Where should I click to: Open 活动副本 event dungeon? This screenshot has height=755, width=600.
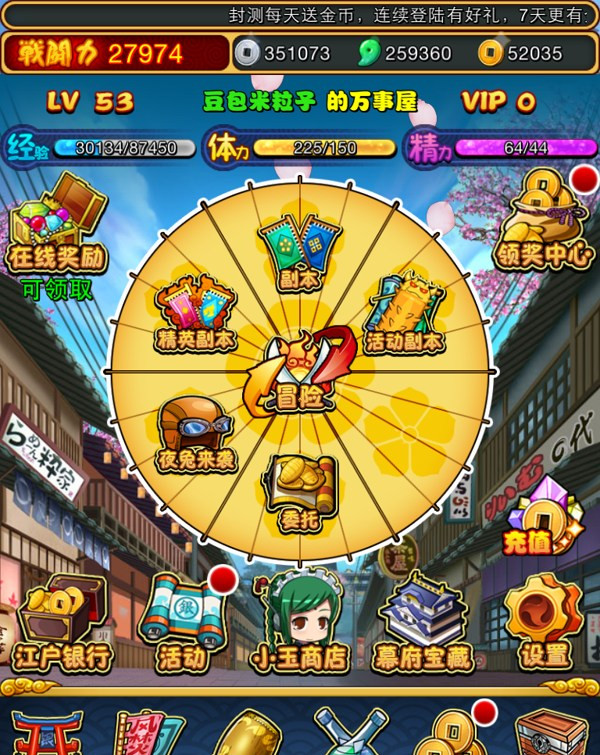pos(404,313)
